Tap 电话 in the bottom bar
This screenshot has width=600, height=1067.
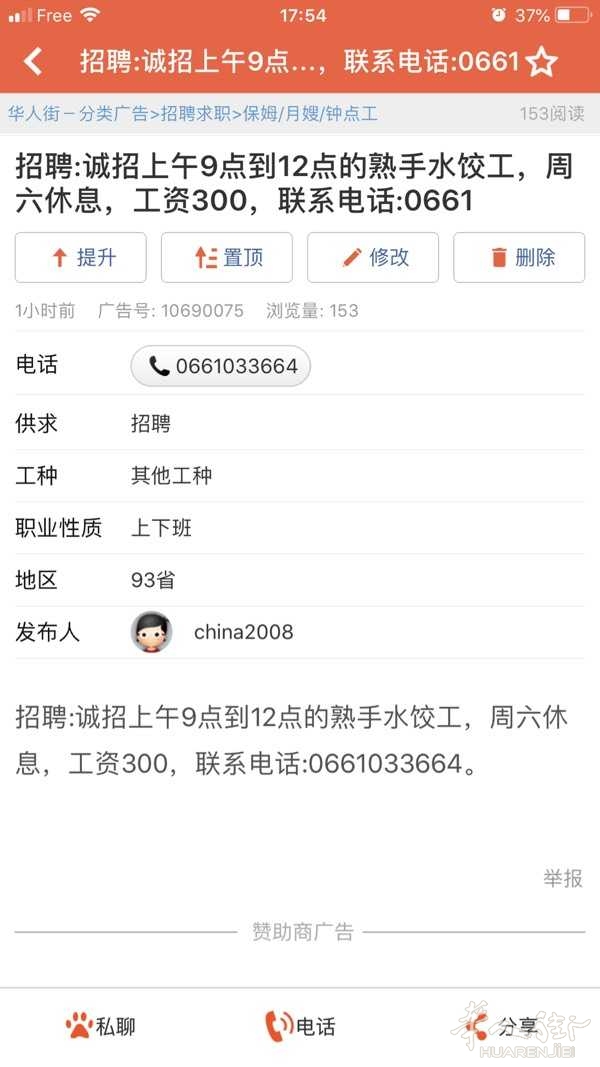(x=300, y=1025)
